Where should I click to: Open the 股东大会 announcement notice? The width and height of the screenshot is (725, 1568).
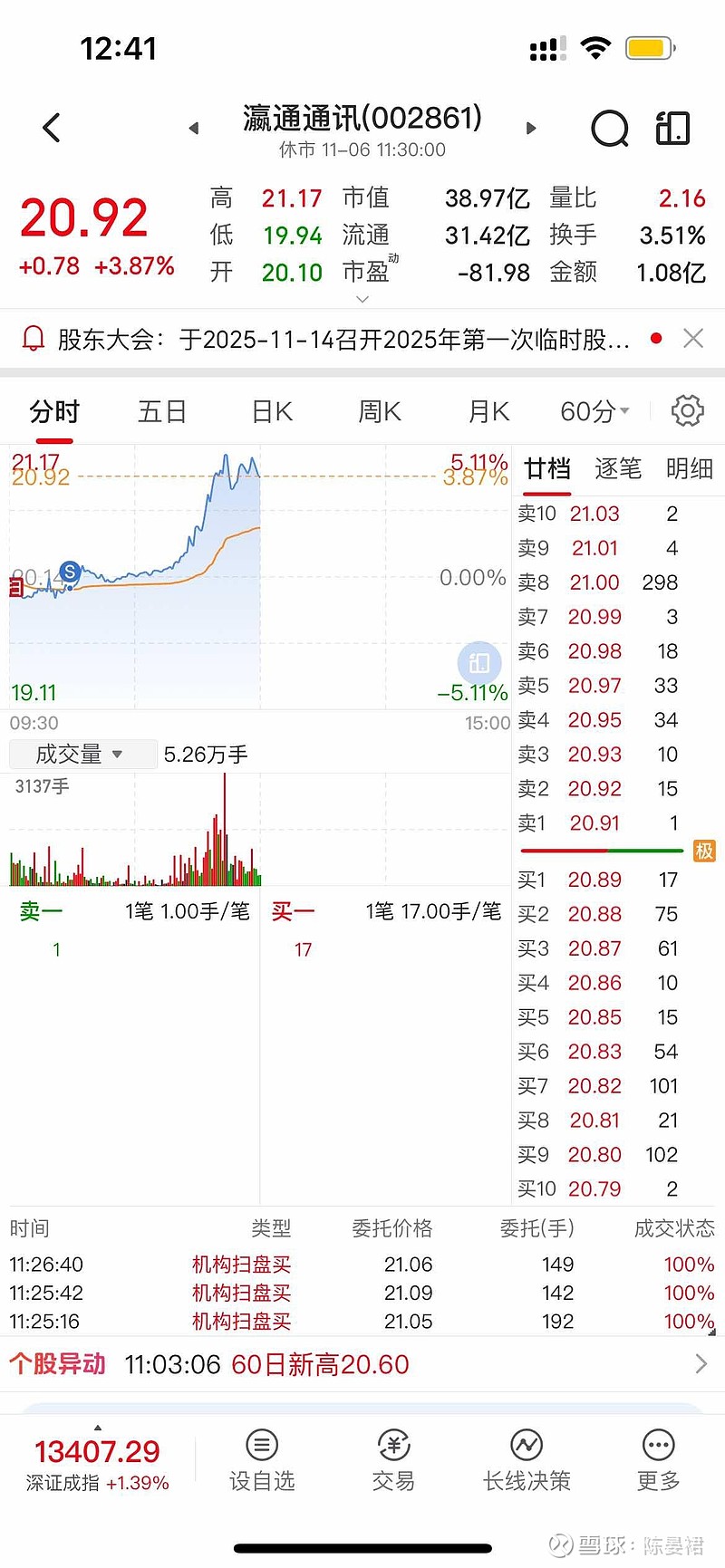coord(344,340)
